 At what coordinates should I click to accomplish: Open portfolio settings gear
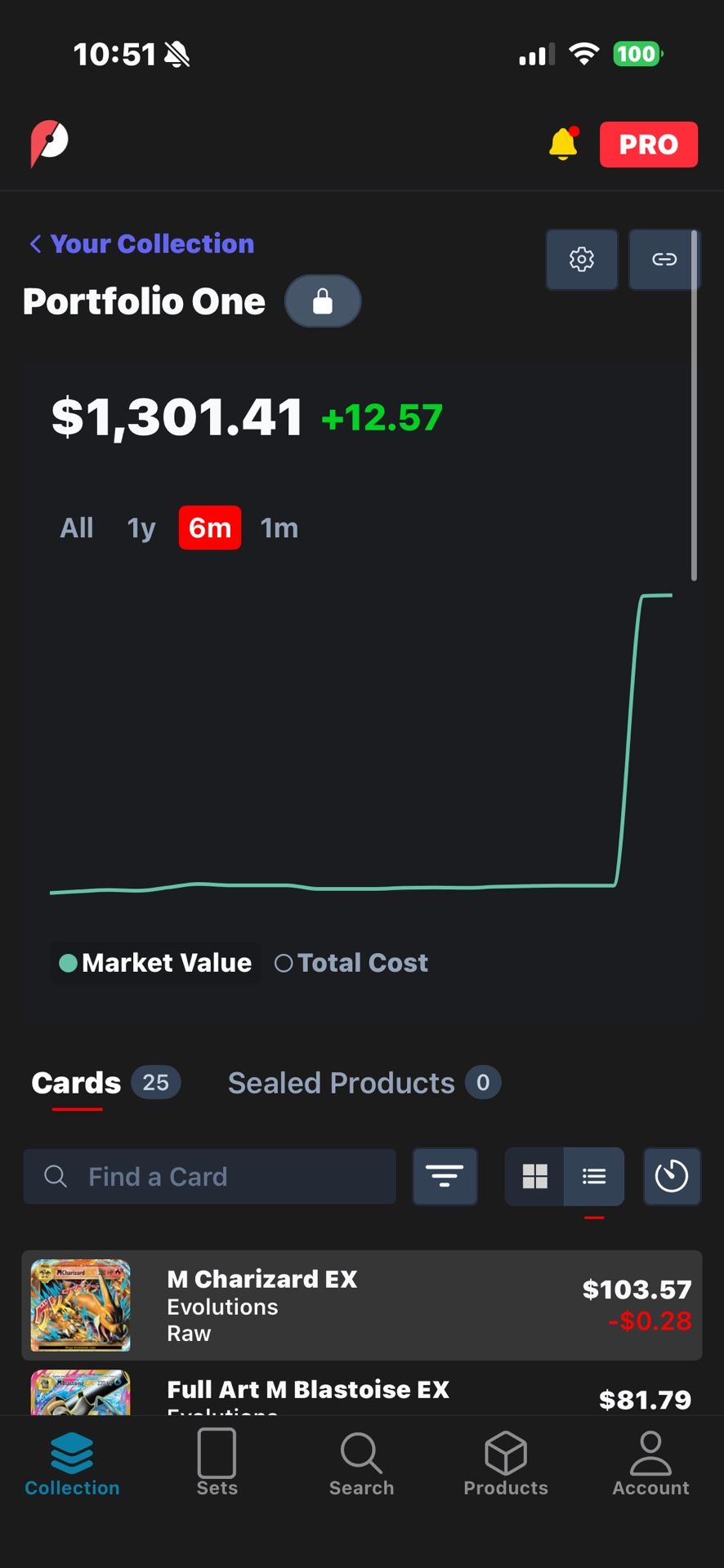pos(581,260)
